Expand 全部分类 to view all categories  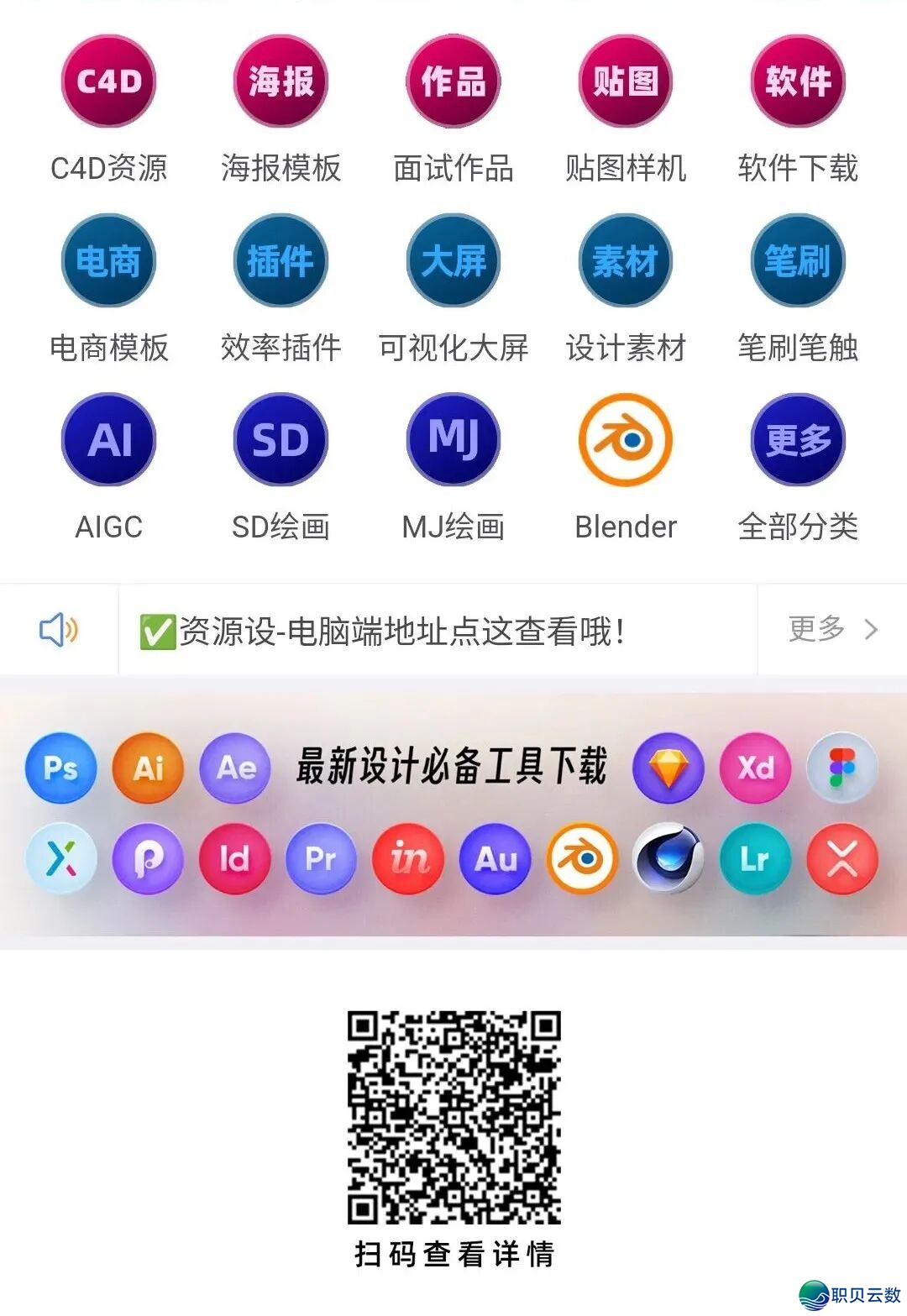tap(797, 440)
